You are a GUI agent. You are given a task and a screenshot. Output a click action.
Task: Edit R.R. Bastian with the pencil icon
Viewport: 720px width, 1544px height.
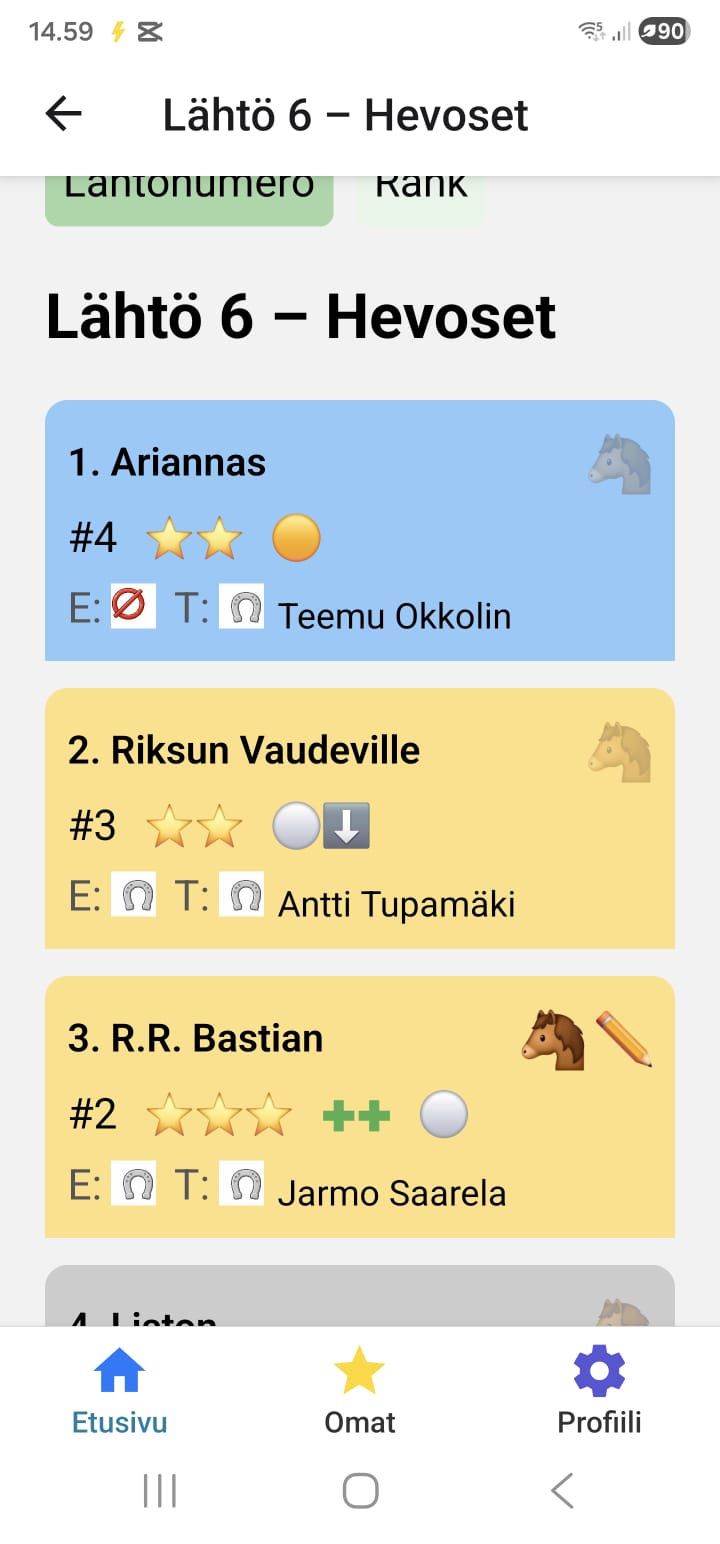point(624,1040)
